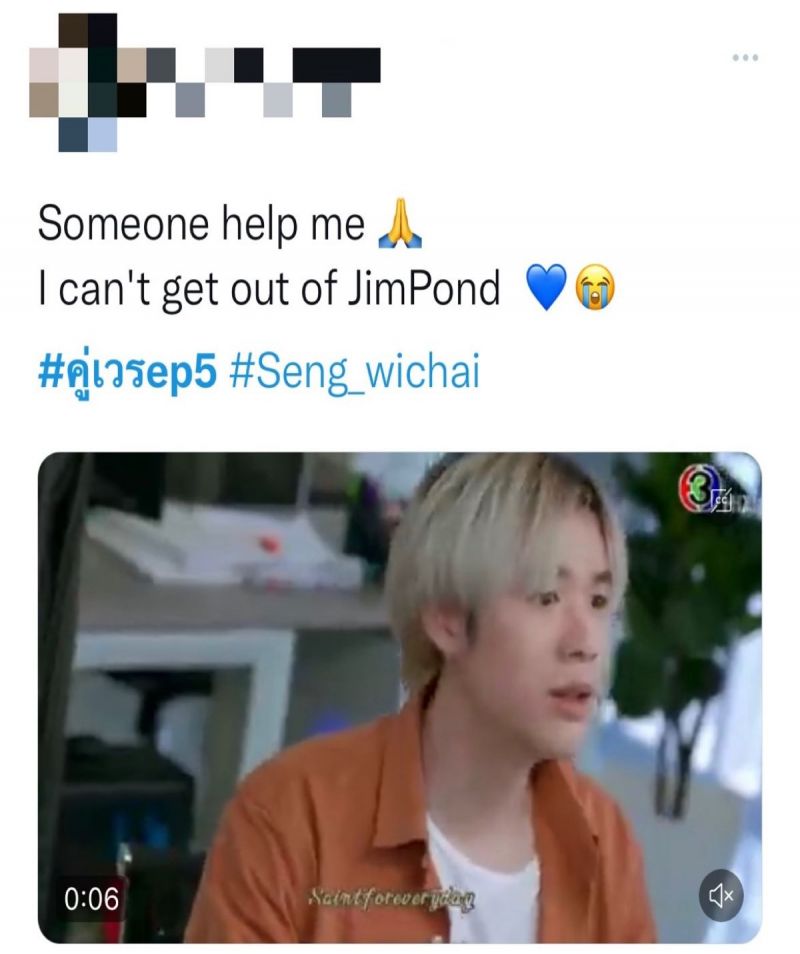Unmute the video sound
Viewport: 800px width, 954px height.
720,897
